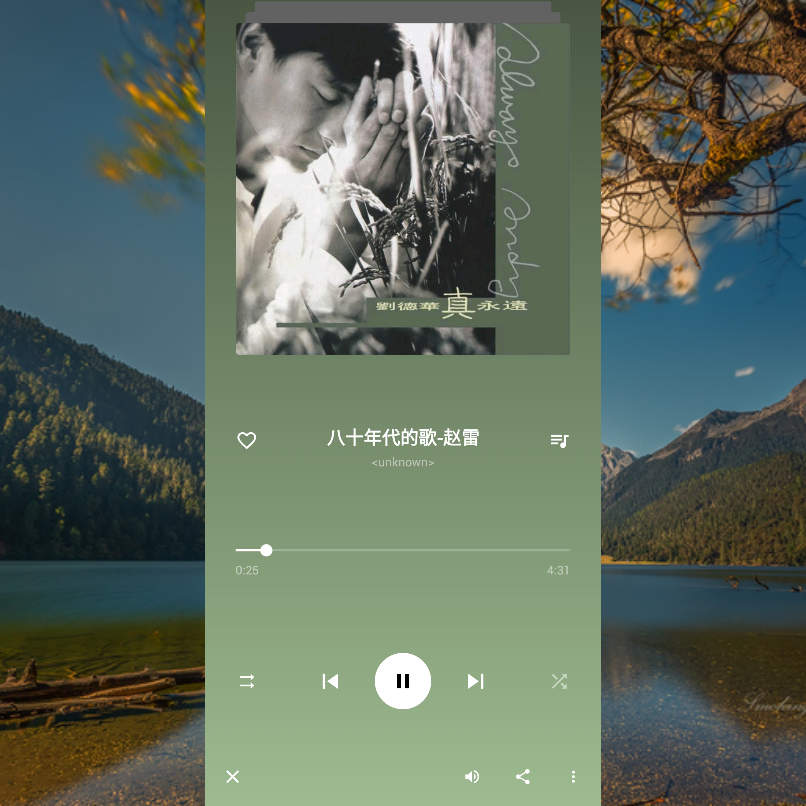Tap the album cover art
Screen dimensions: 806x806
pos(403,188)
